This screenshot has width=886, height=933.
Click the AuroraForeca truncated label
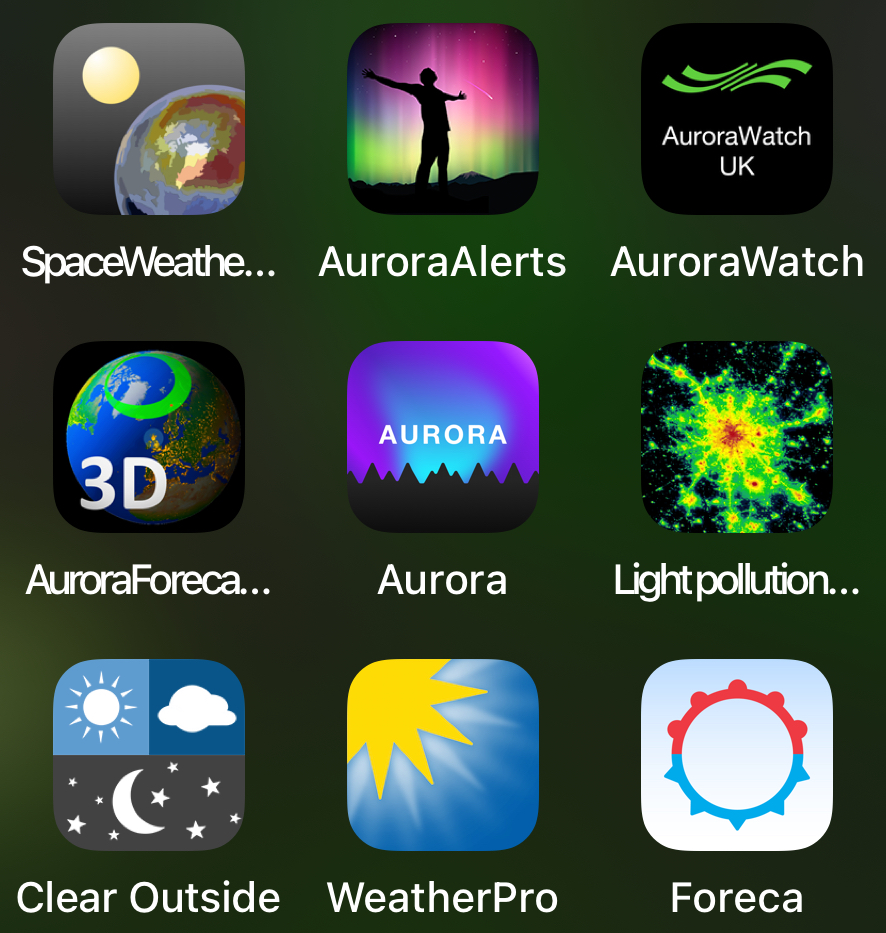coord(148,580)
